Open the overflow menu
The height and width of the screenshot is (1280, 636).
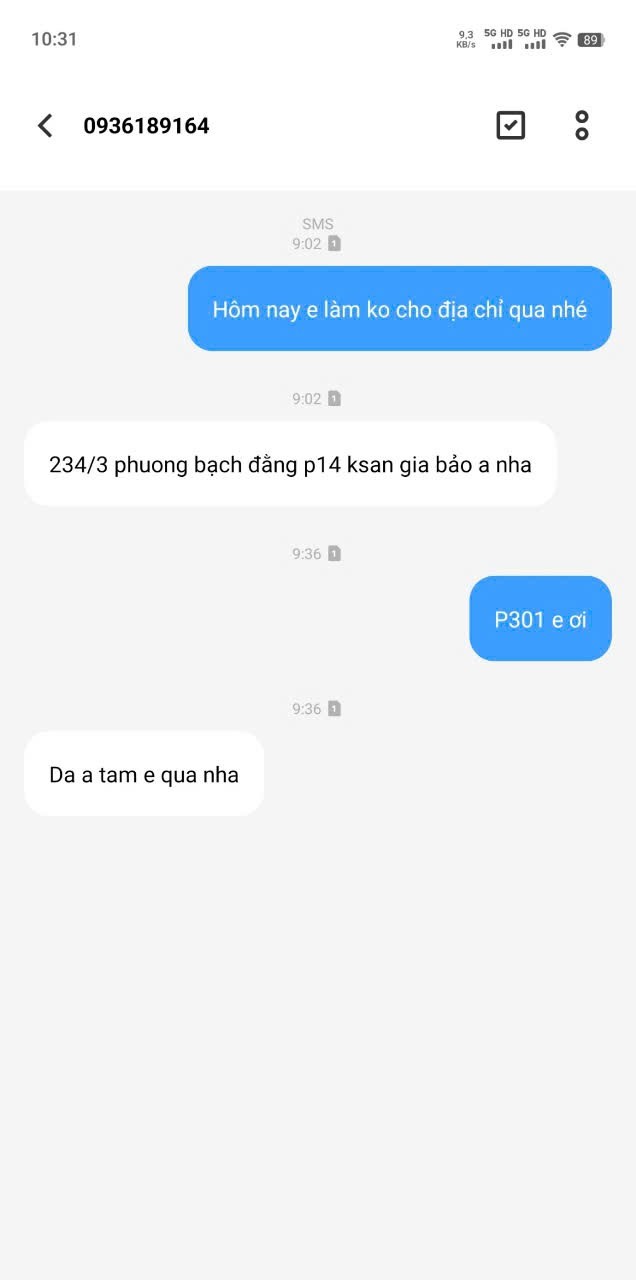(582, 125)
